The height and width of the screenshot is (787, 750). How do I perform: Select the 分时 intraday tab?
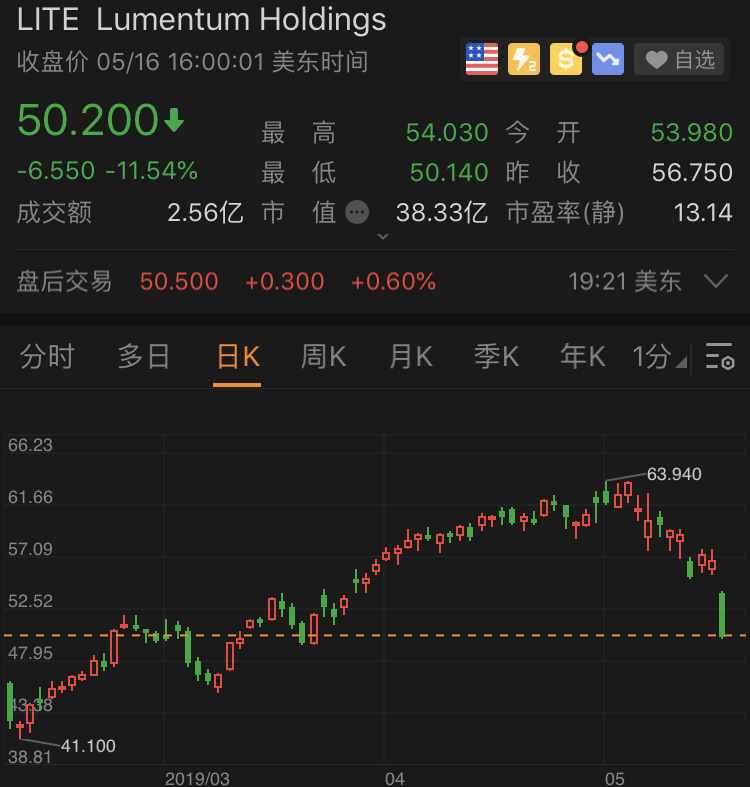tap(46, 356)
